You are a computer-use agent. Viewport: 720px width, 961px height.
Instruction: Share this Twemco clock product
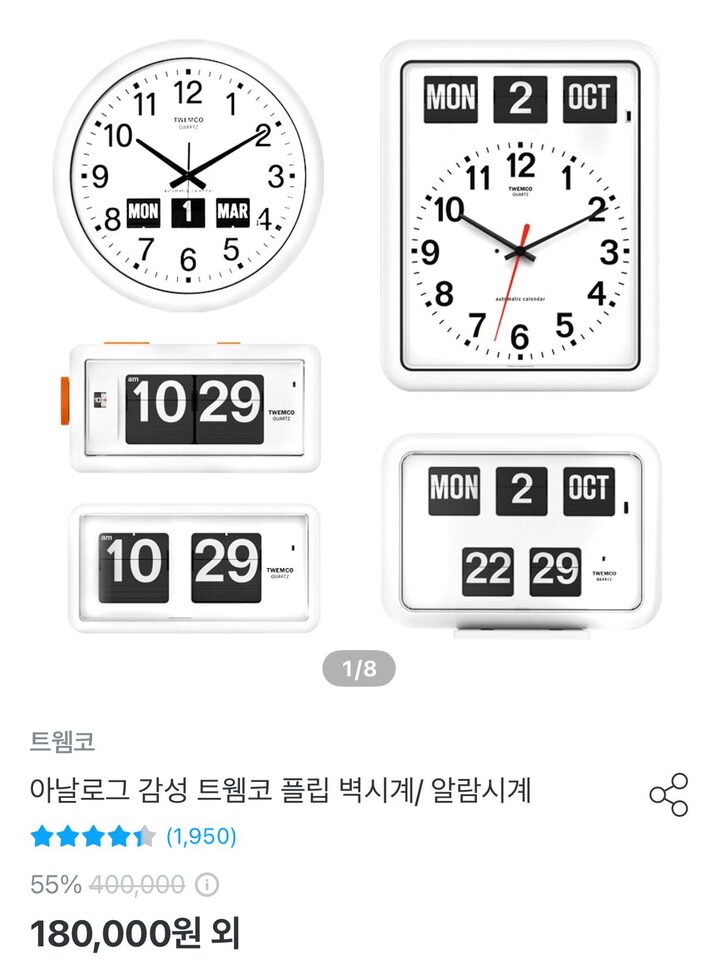(668, 794)
